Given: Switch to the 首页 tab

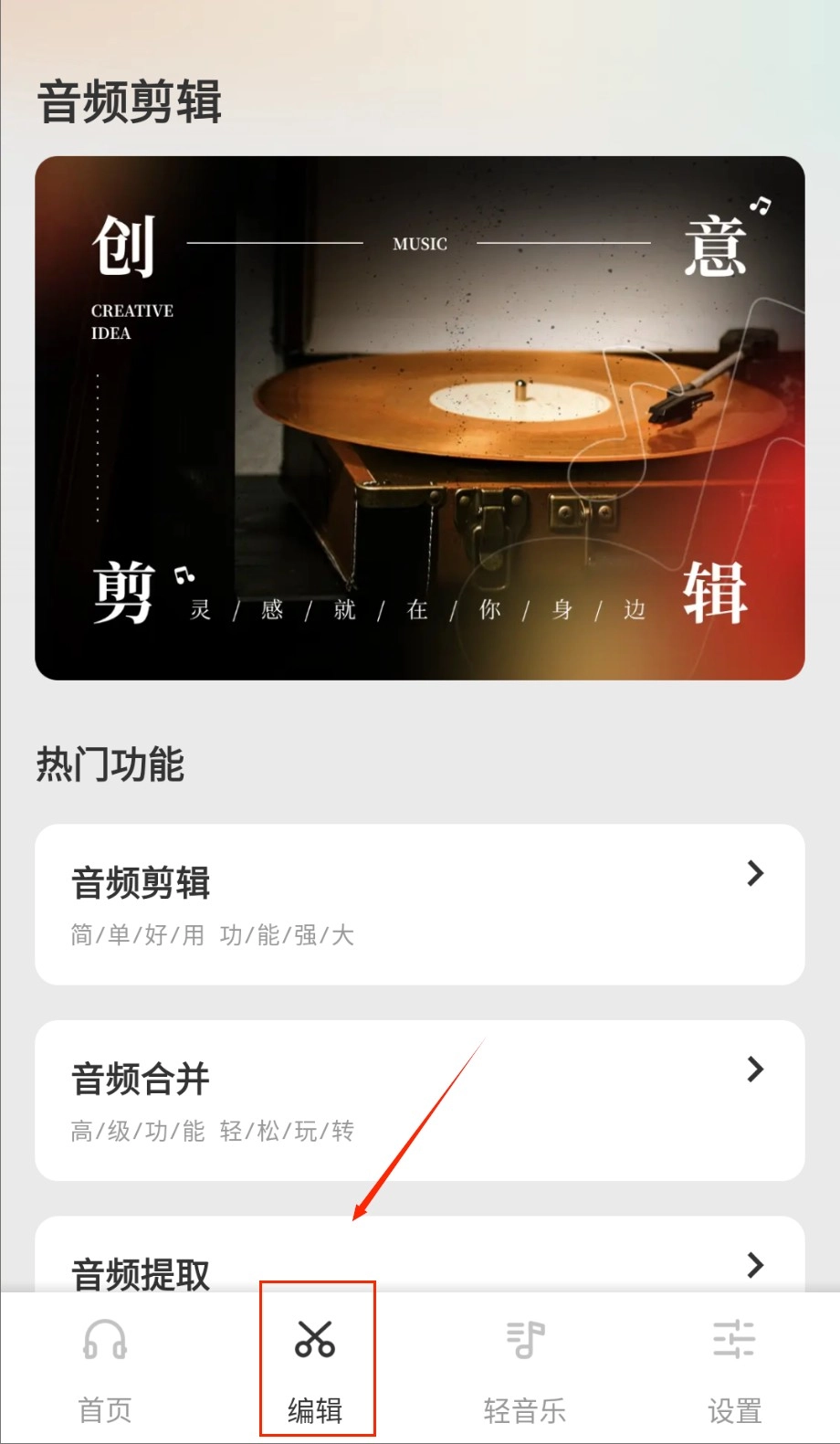Looking at the screenshot, I should click(x=105, y=1367).
